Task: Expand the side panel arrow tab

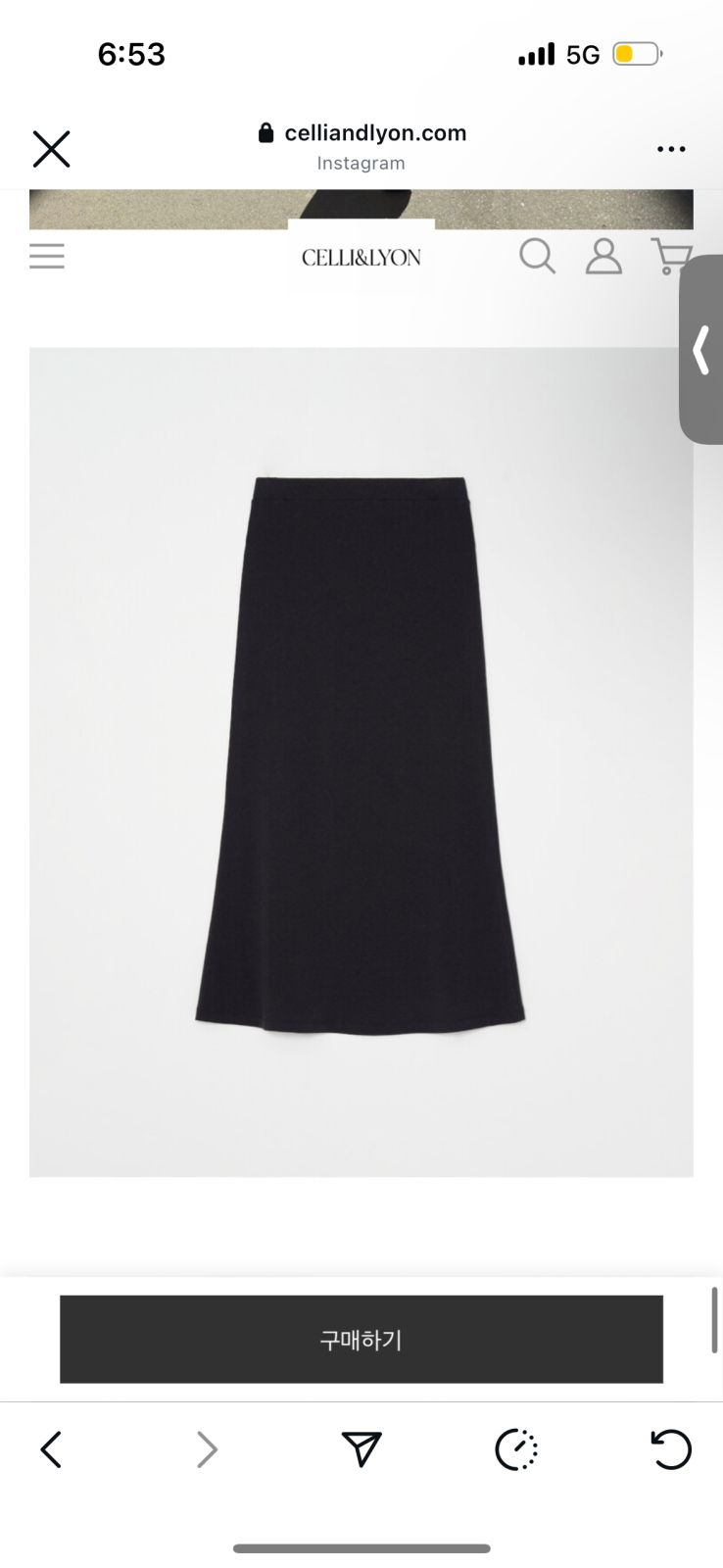Action: 701,350
